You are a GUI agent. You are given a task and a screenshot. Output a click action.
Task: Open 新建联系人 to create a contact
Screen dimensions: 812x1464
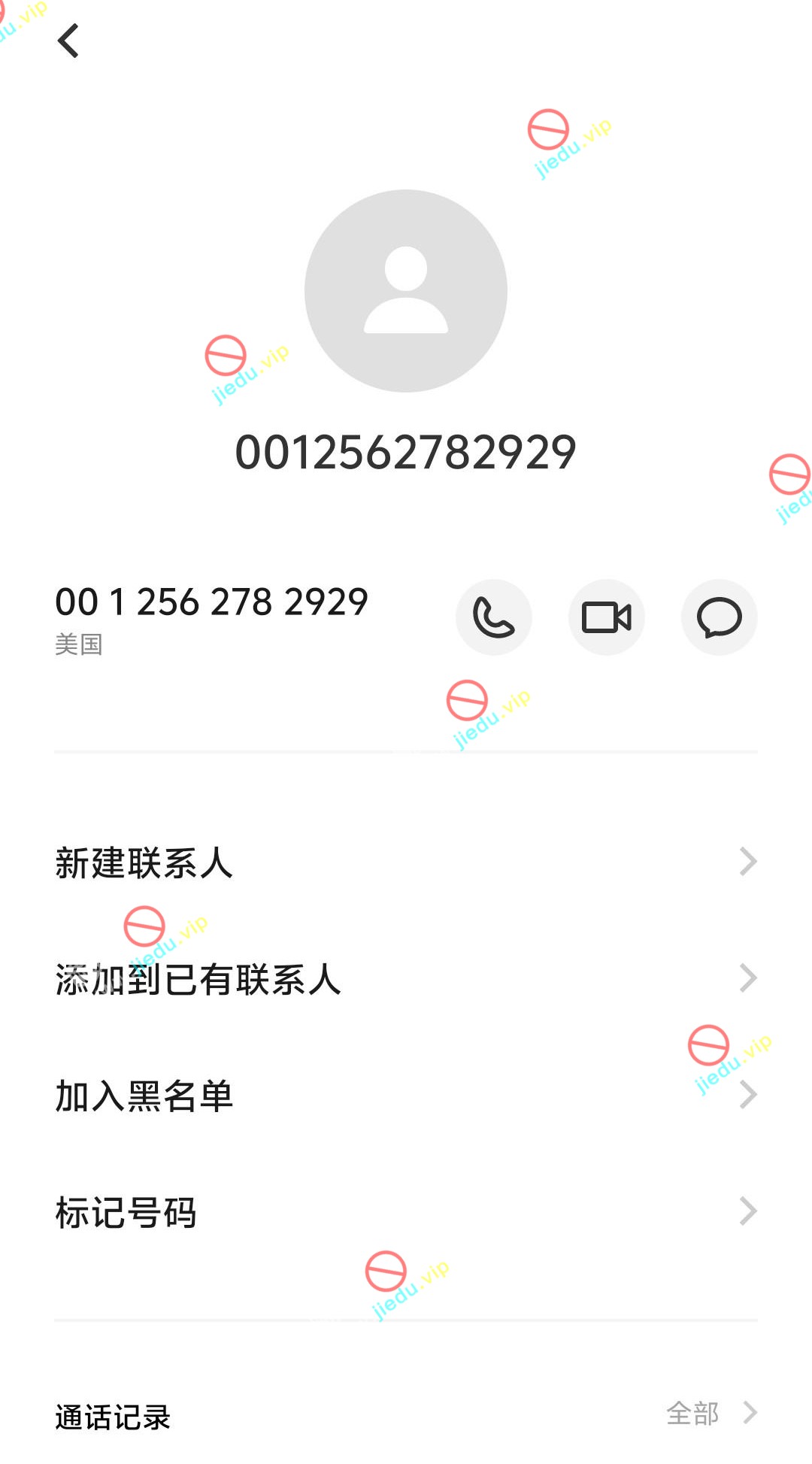click(x=406, y=862)
